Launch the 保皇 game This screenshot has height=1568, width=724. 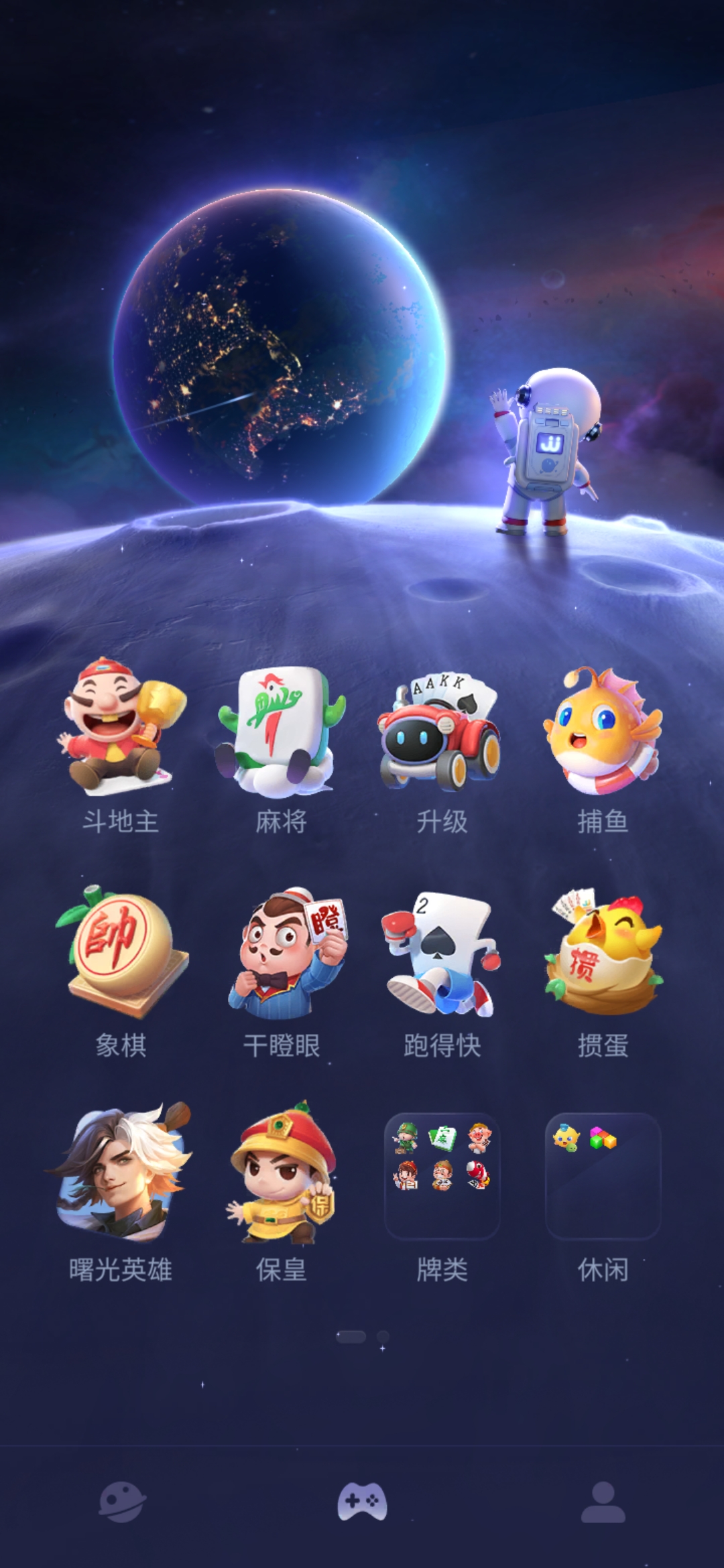click(x=282, y=1174)
